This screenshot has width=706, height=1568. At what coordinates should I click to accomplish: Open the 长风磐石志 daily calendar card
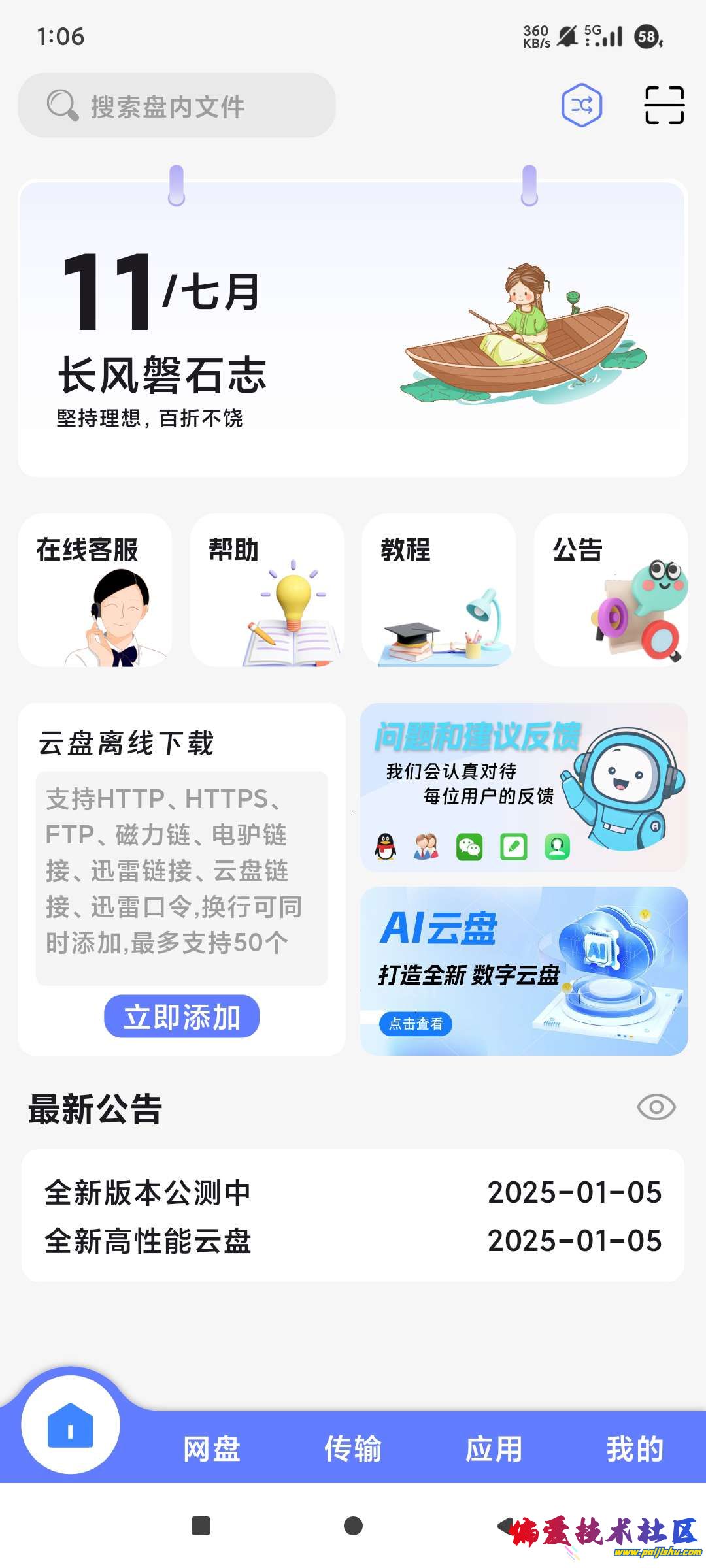353,329
